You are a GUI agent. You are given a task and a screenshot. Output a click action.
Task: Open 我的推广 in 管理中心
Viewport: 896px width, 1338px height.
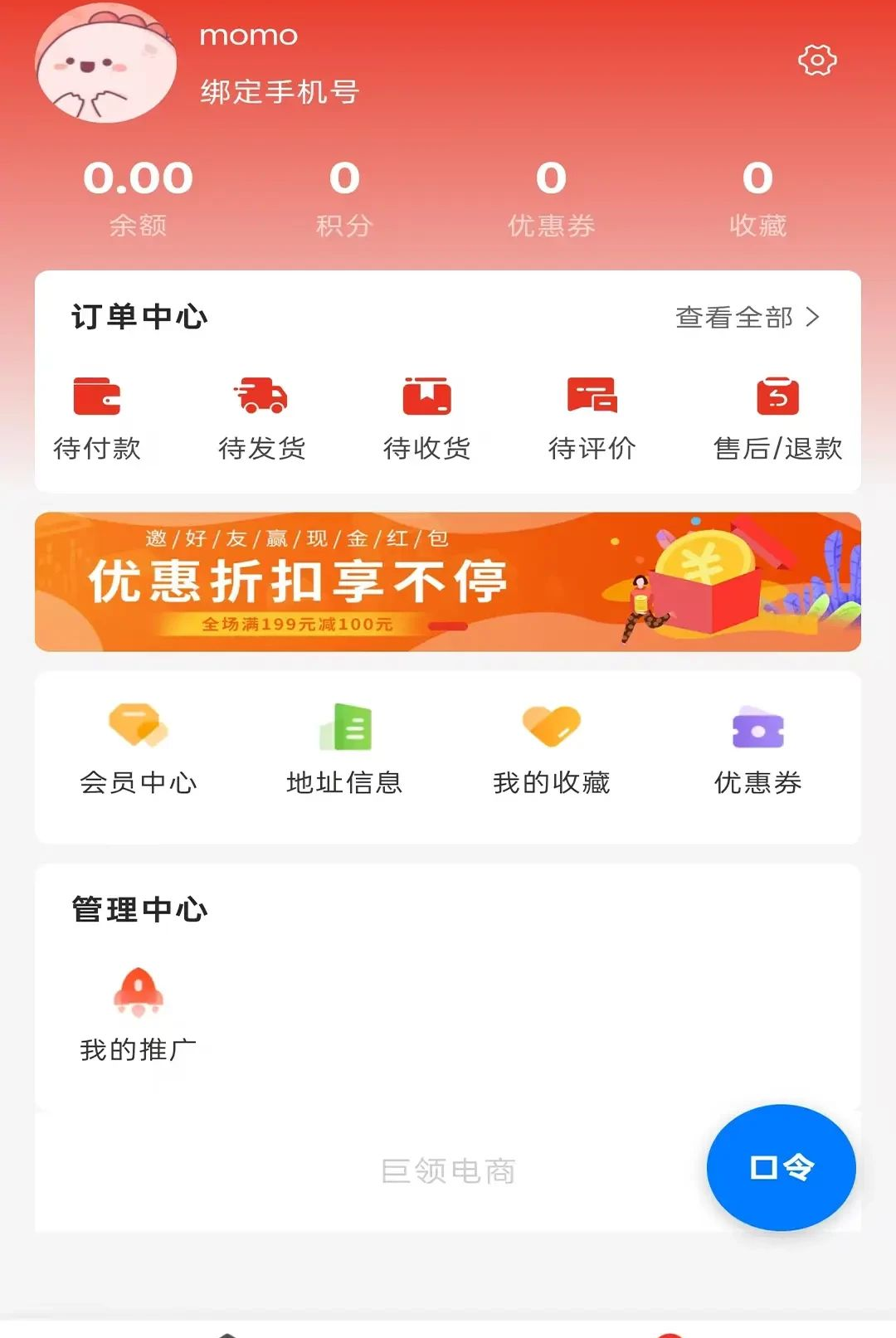click(138, 1015)
